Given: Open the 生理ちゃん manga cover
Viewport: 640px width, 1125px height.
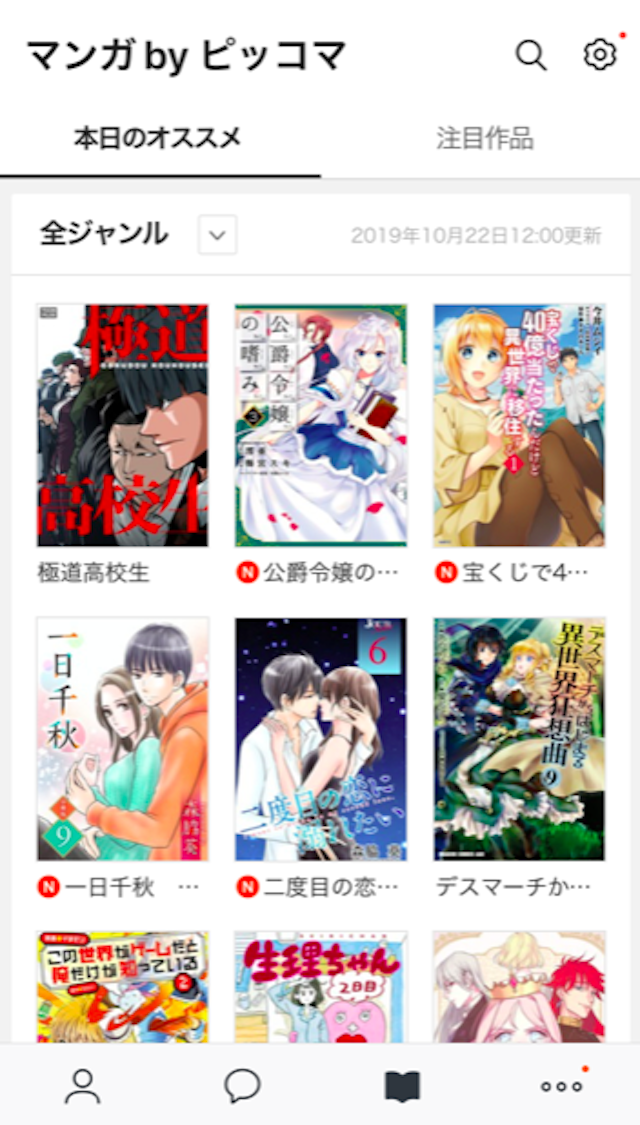Looking at the screenshot, I should coord(321,987).
